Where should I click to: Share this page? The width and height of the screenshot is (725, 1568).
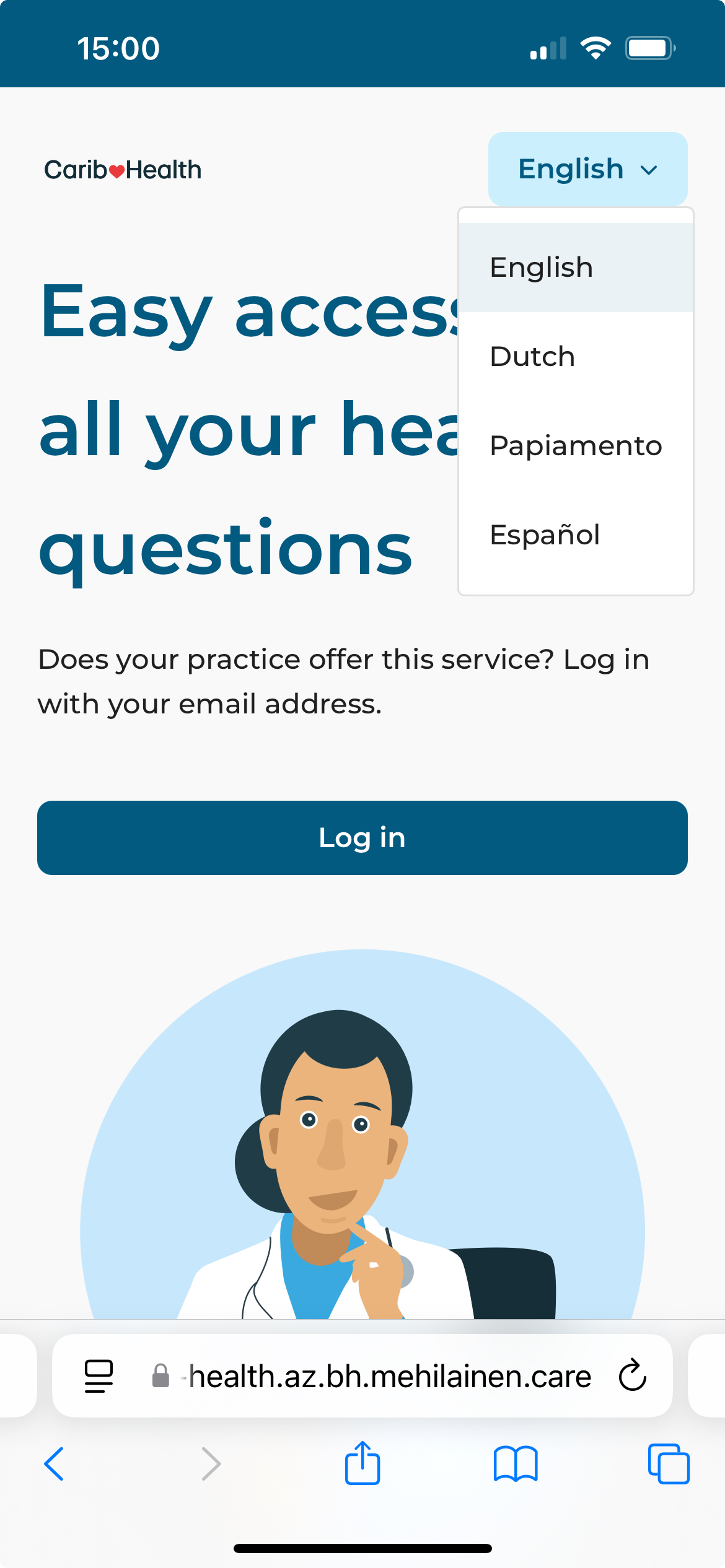(362, 1463)
